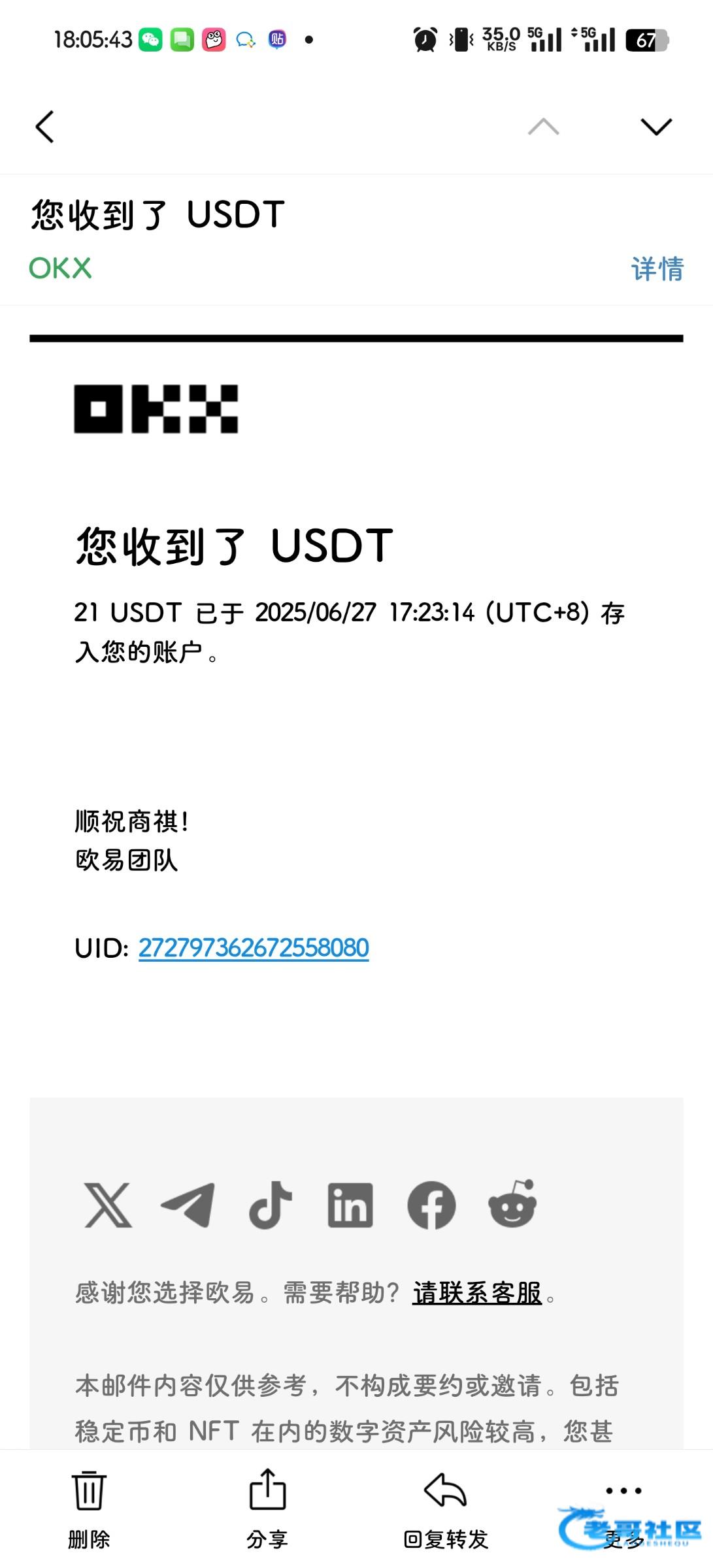Open 详情 to view sender details

(657, 269)
